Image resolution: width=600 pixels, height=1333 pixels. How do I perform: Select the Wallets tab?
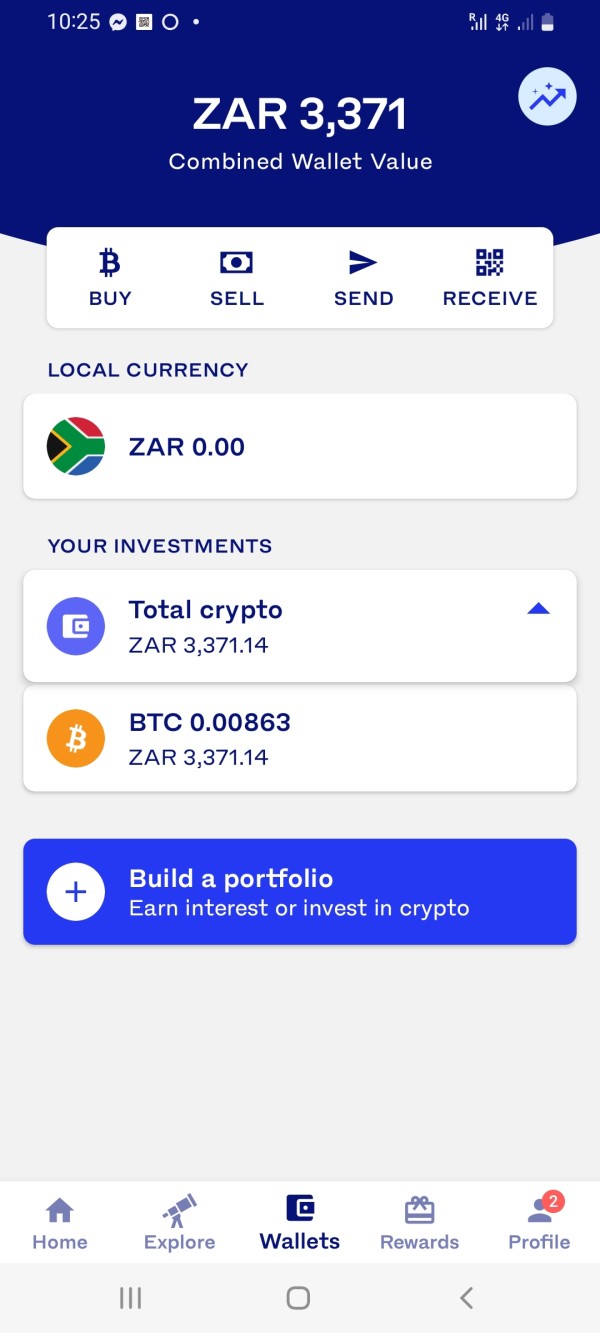click(x=300, y=1223)
